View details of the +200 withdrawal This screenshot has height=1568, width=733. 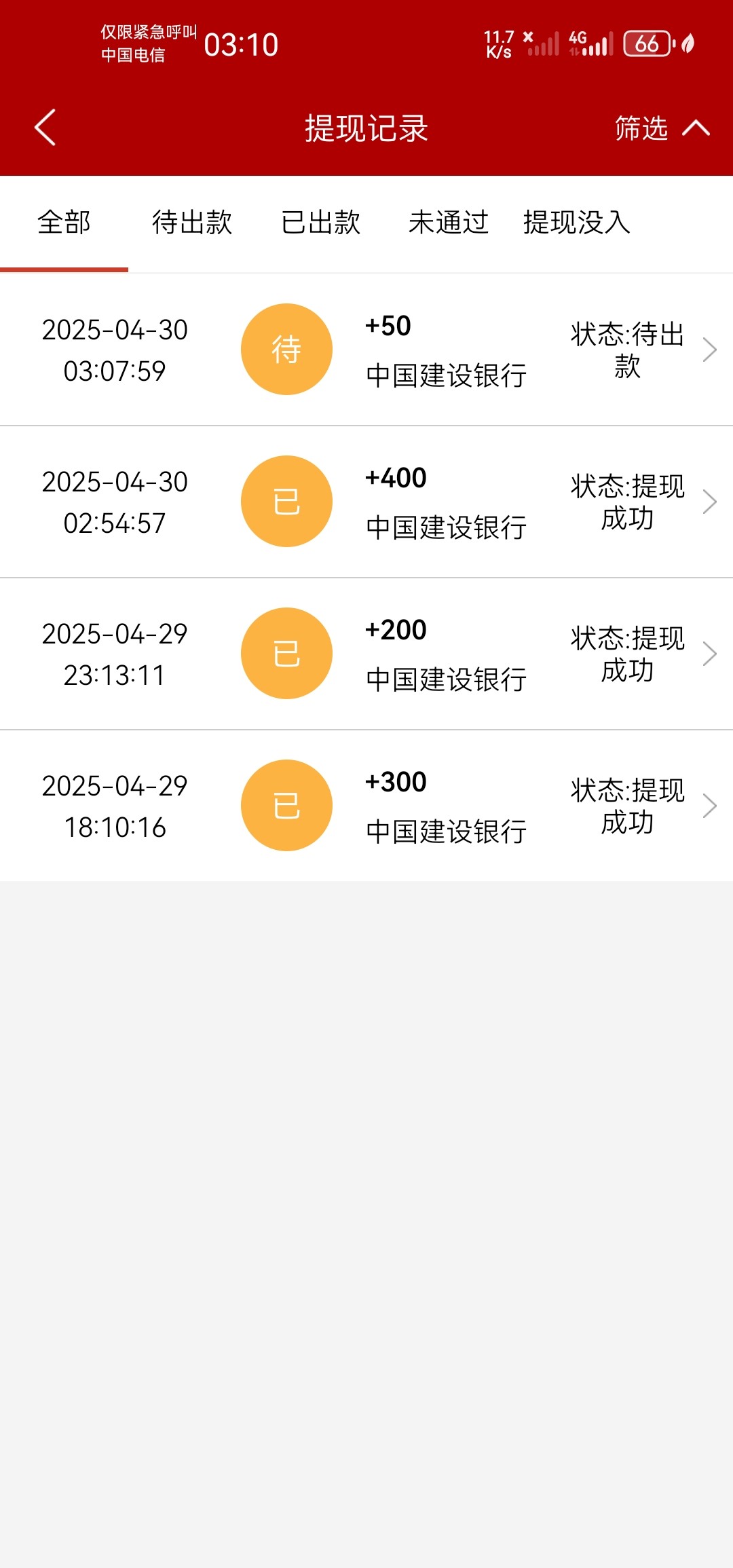click(x=366, y=654)
